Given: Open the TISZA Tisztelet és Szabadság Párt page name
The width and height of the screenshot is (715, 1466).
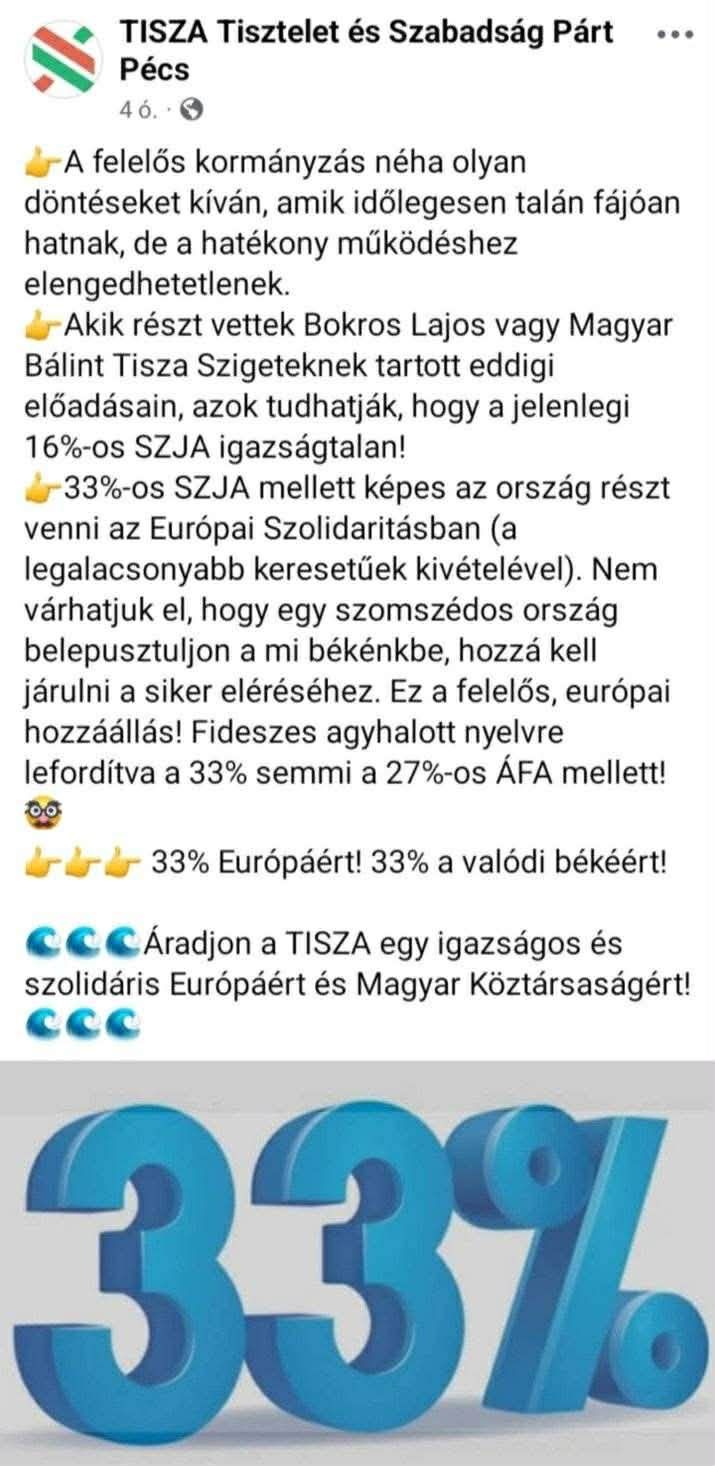Looking at the screenshot, I should point(365,33).
